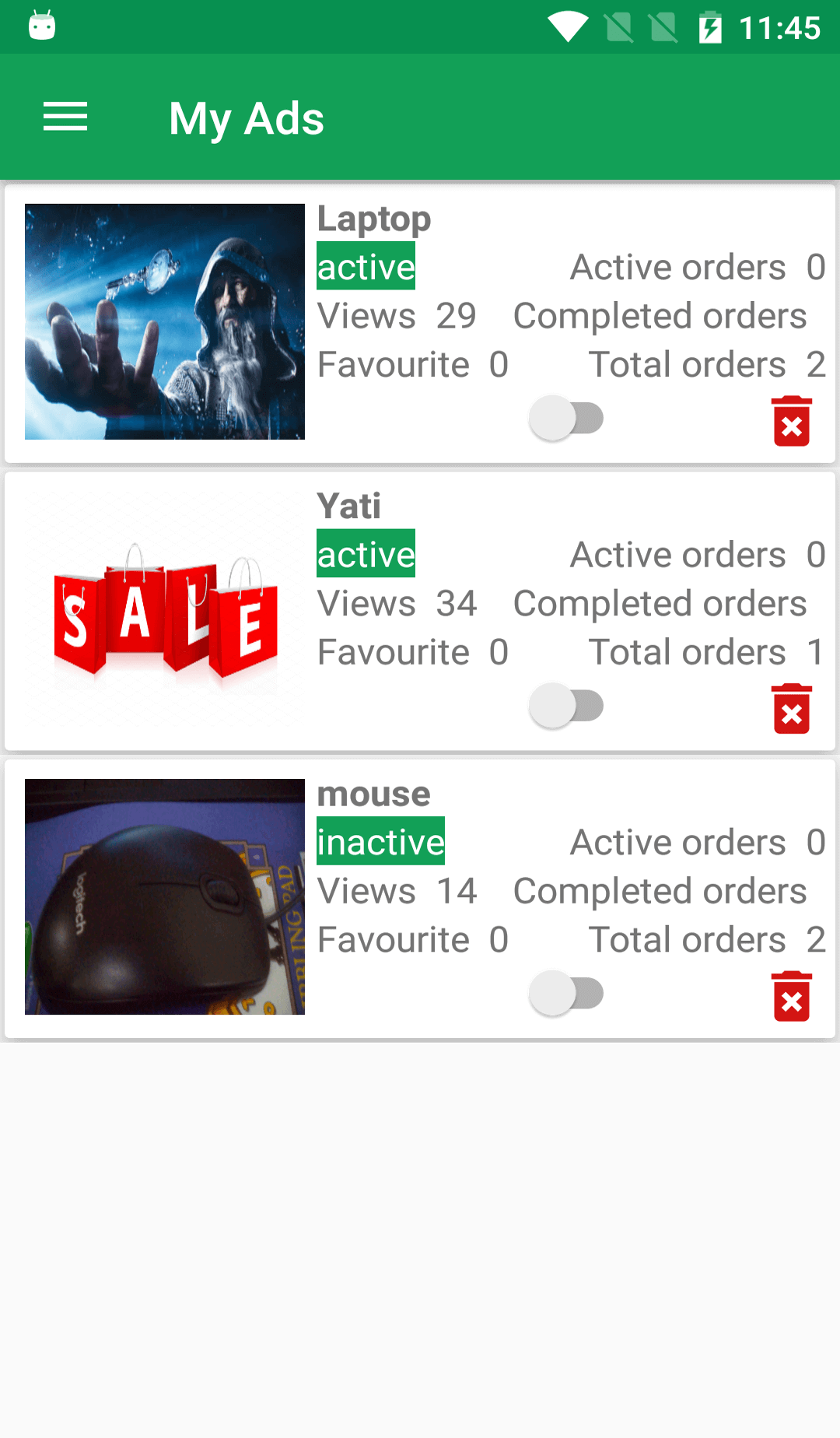Open the Laptop ad image
This screenshot has width=840, height=1438.
point(165,321)
